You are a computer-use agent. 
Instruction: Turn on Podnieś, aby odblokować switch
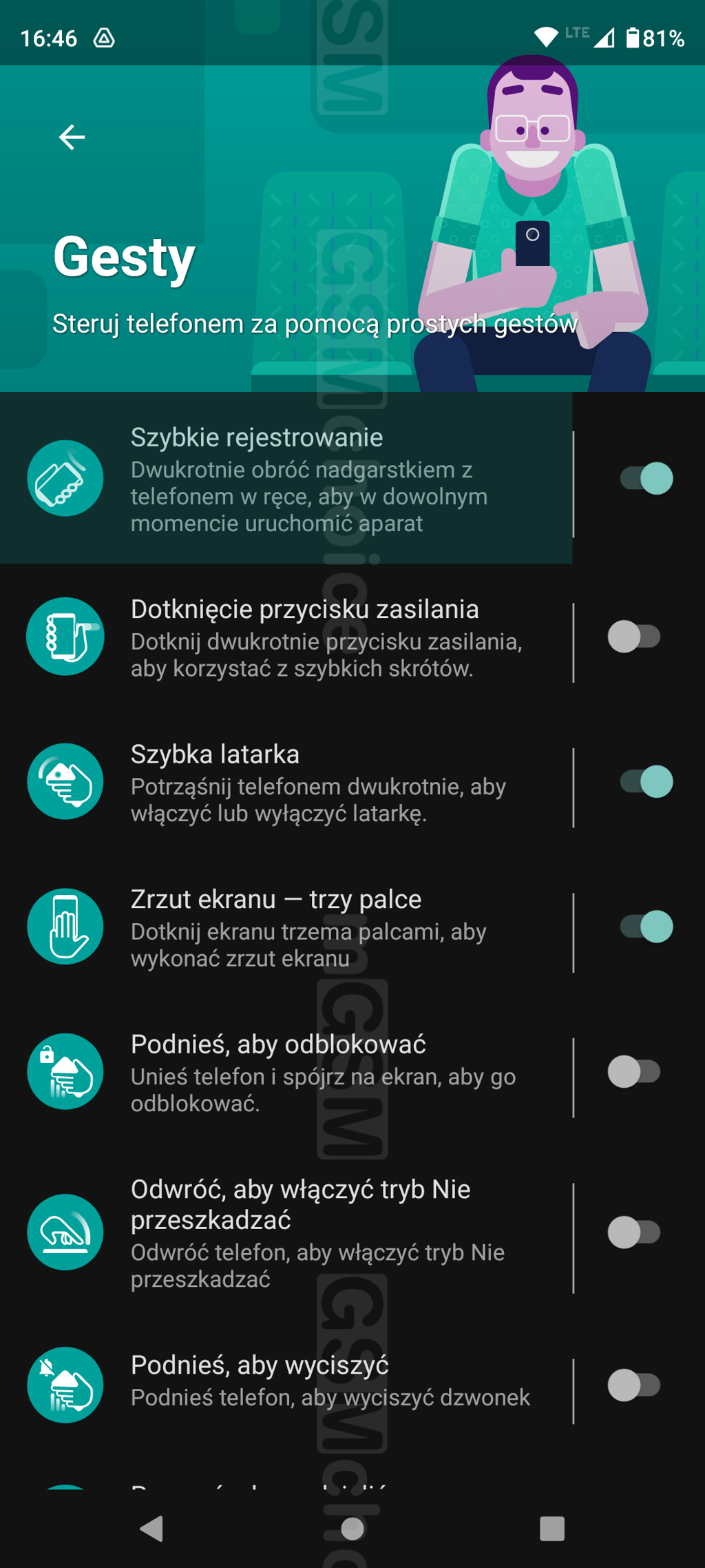pyautogui.click(x=633, y=1072)
